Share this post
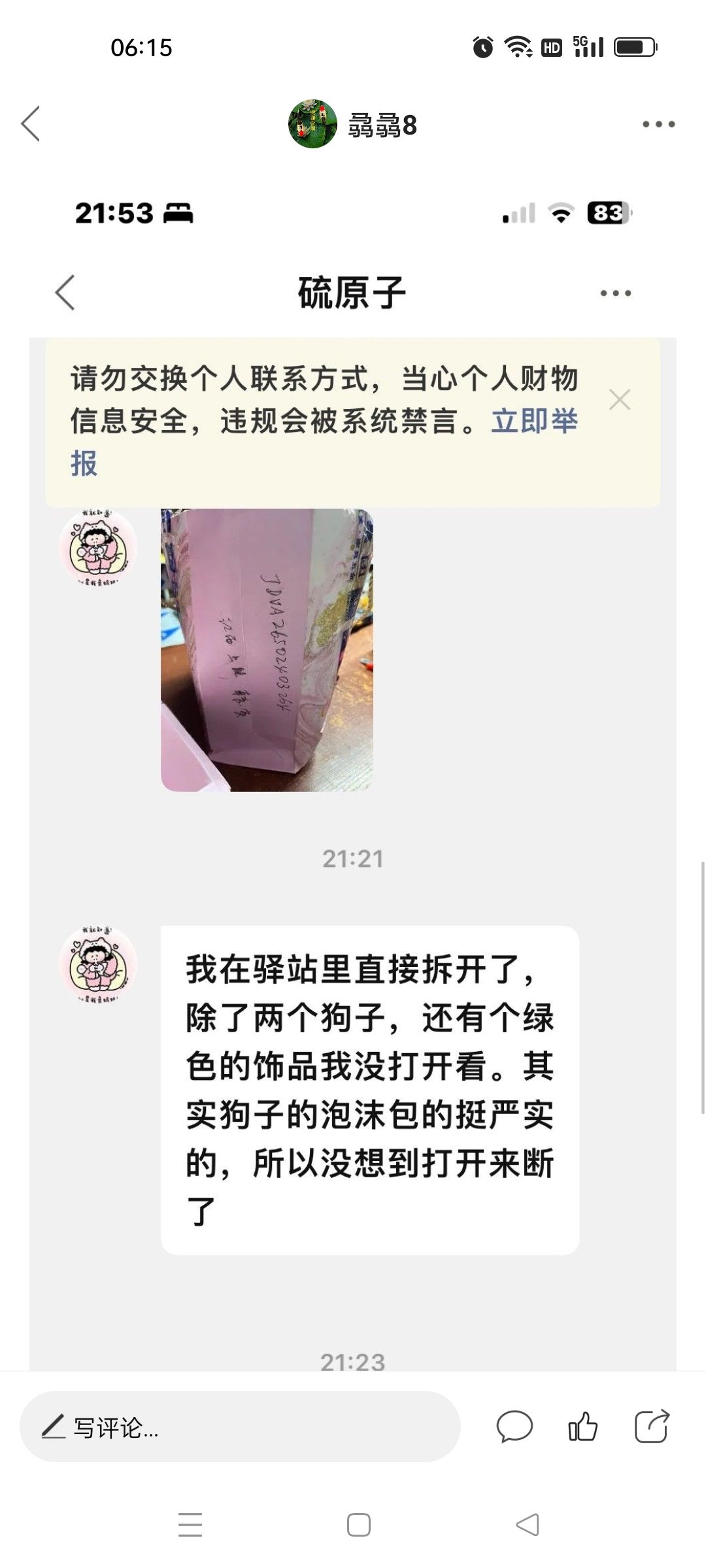The image size is (706, 1568). click(x=652, y=1426)
